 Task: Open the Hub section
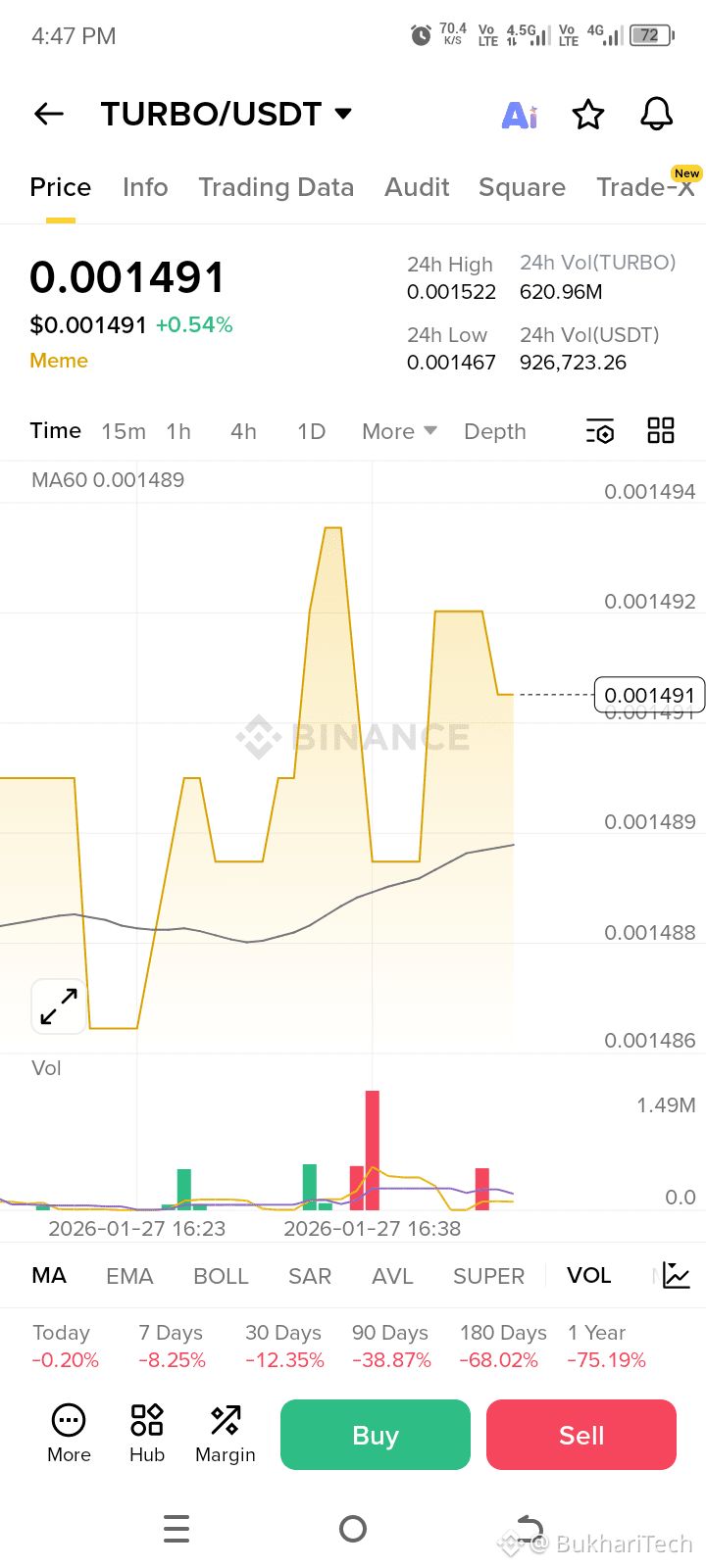tap(146, 1434)
